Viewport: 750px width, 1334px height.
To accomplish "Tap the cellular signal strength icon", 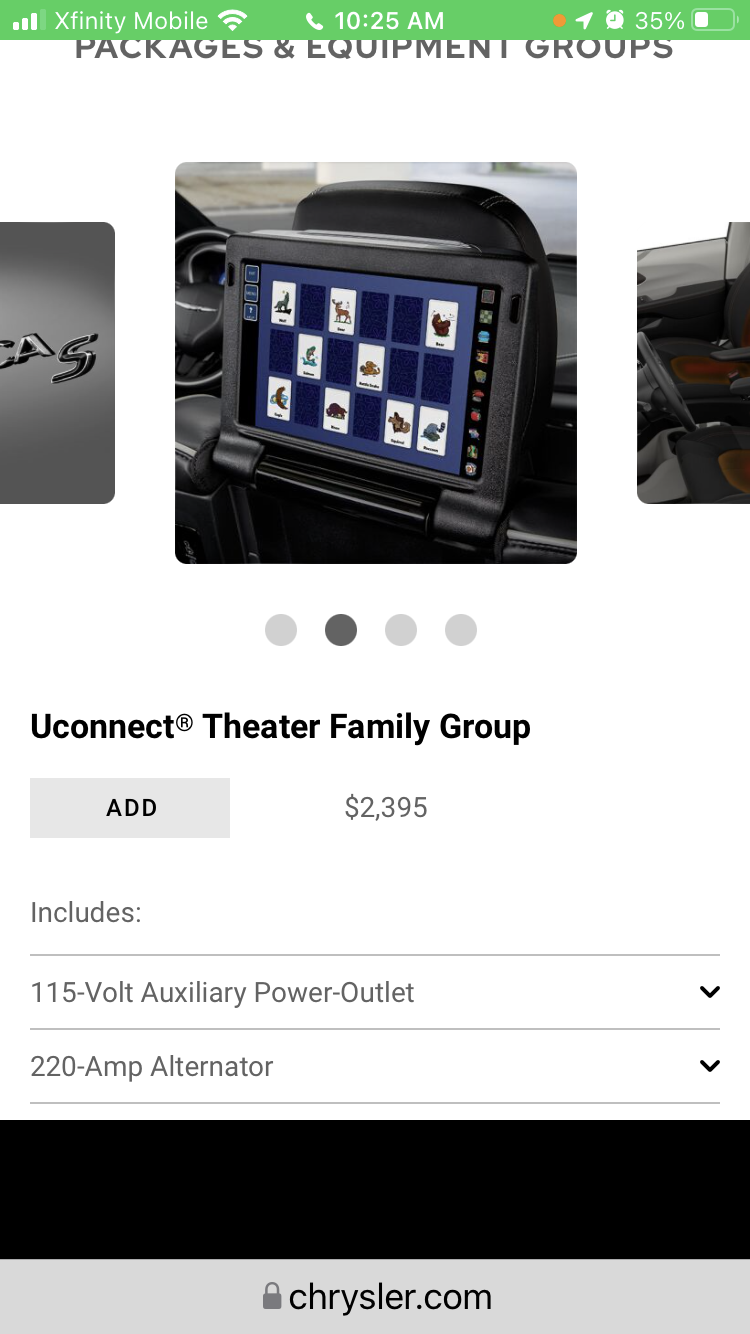I will [28, 19].
